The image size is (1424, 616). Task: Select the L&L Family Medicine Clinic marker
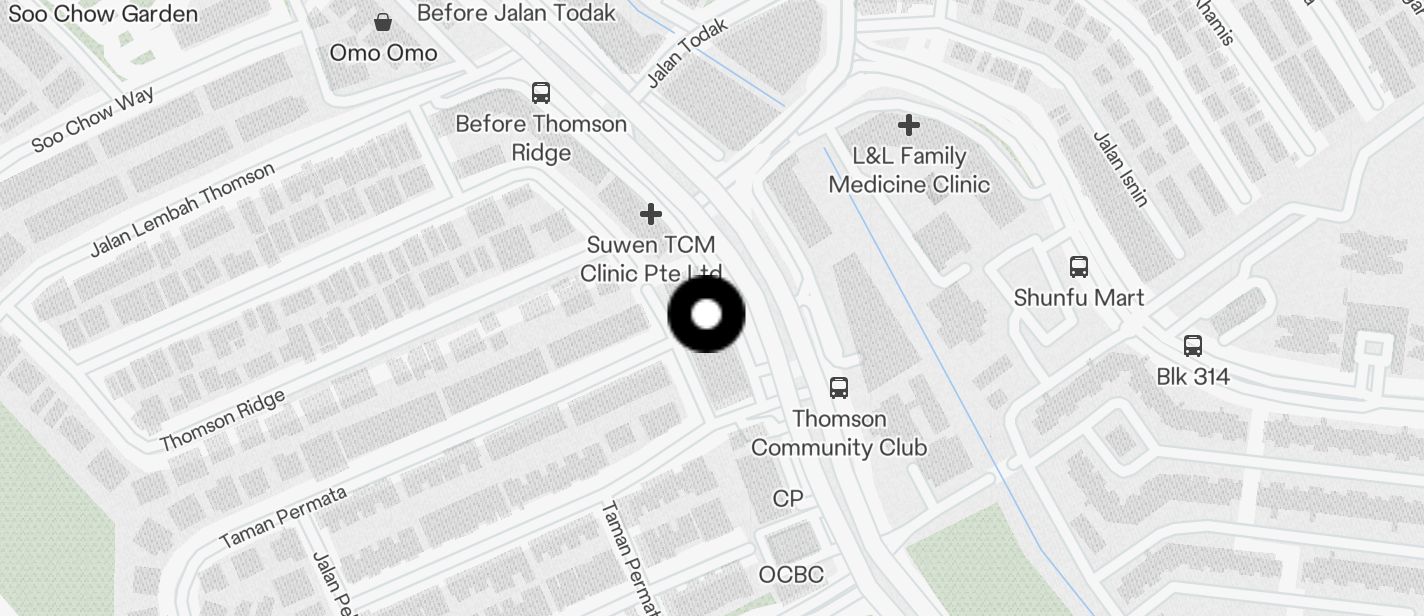908,126
